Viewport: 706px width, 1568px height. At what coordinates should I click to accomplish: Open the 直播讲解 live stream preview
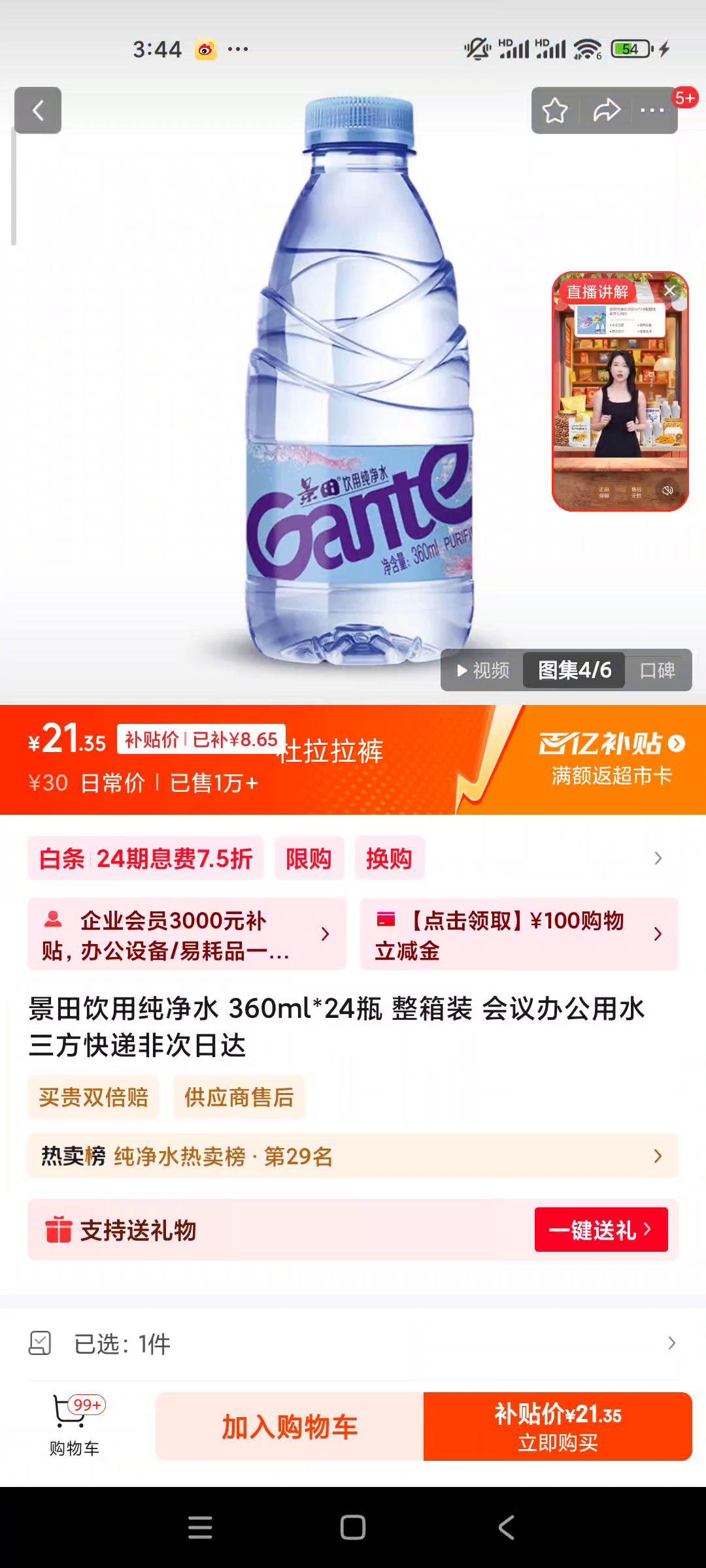click(620, 399)
